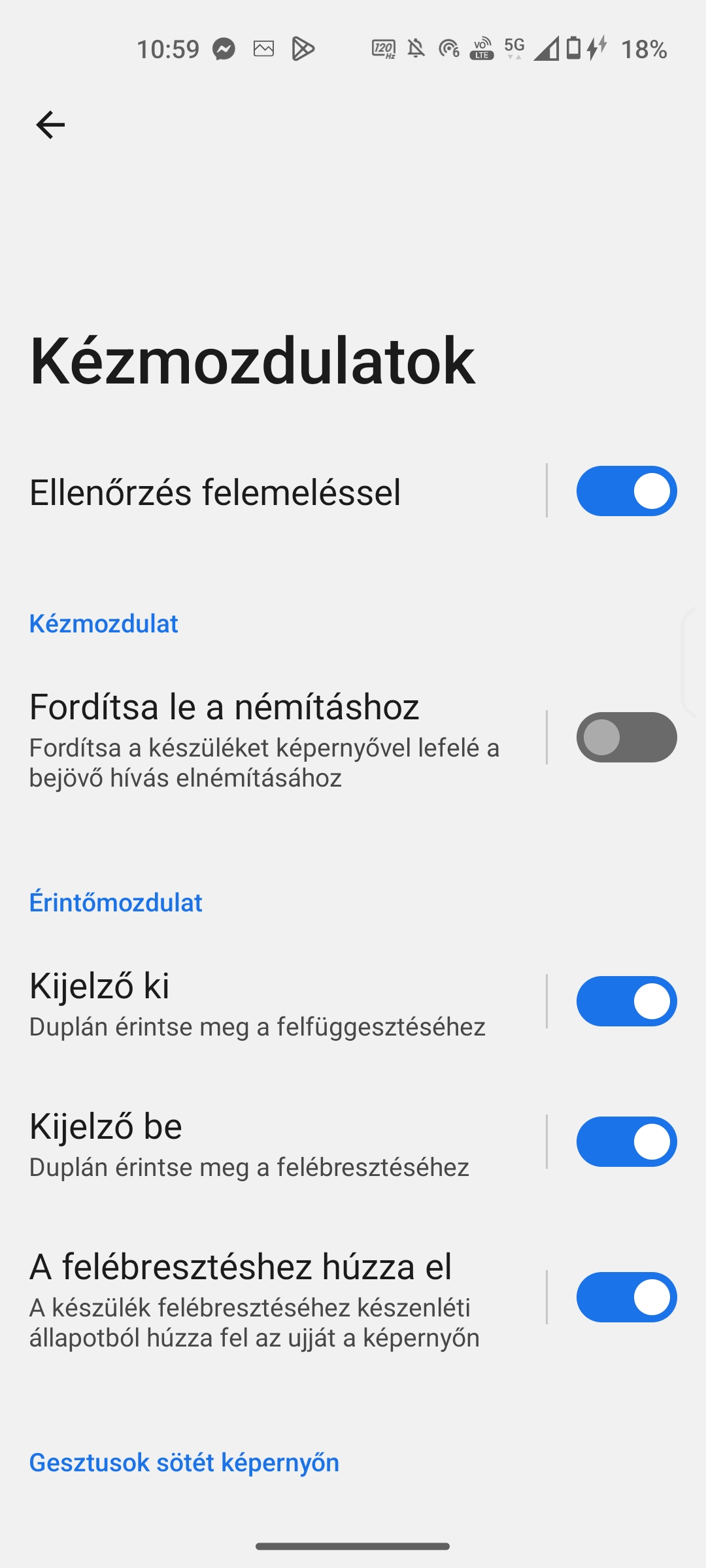This screenshot has width=706, height=1568.
Task: Turn off A felébresztéshez húzza el switch
Action: (626, 1297)
